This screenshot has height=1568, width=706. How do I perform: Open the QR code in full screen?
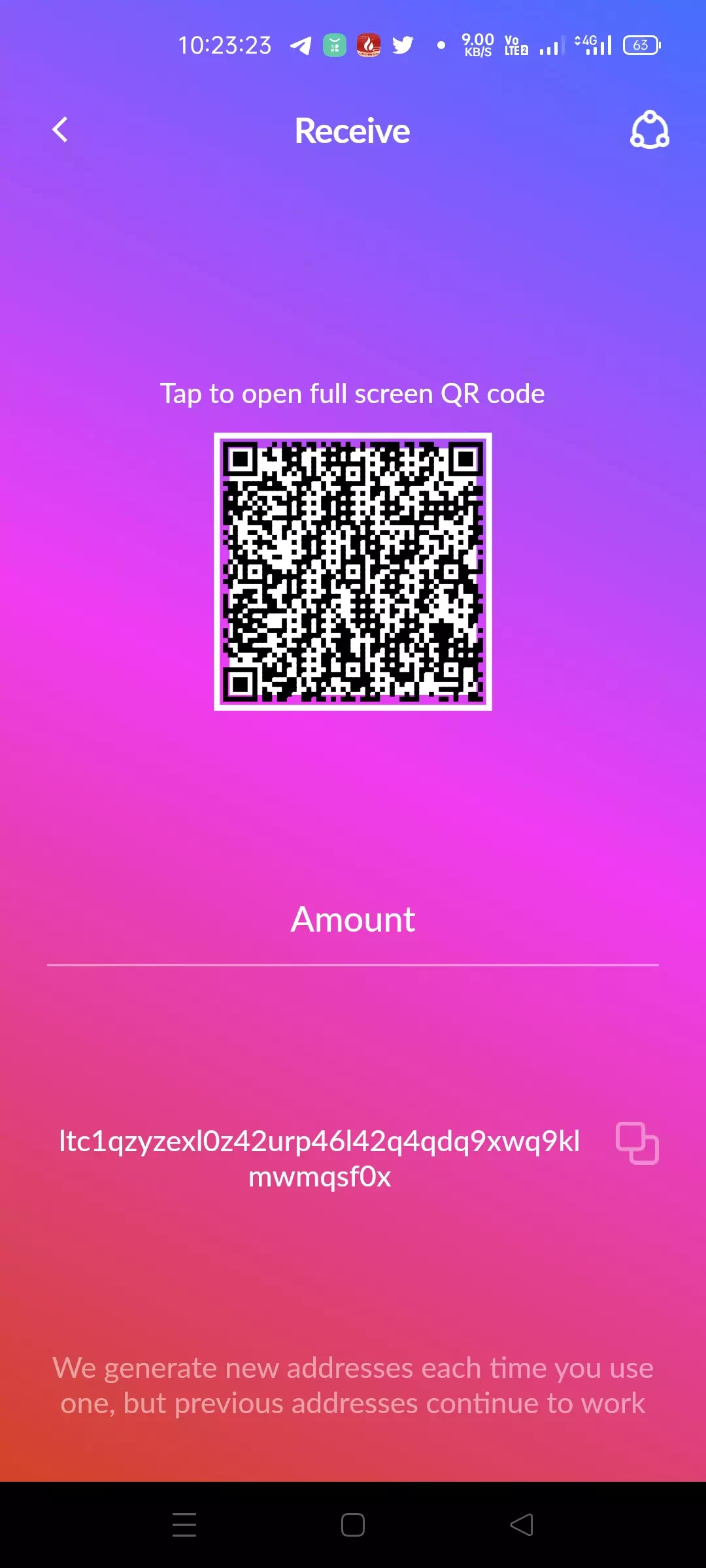tap(353, 572)
